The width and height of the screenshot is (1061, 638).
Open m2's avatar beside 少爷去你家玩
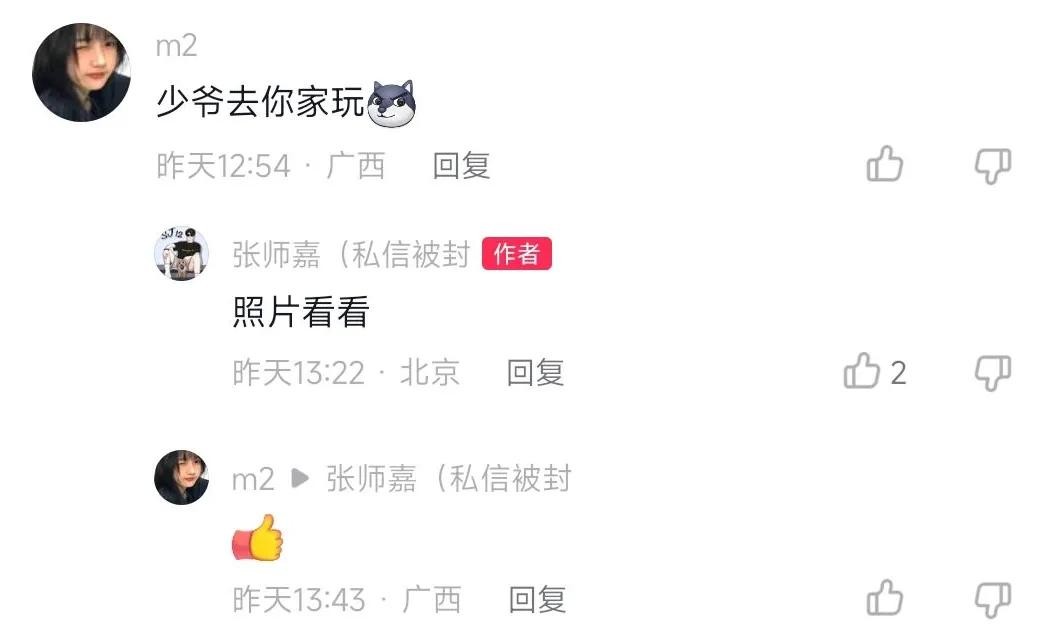point(82,72)
